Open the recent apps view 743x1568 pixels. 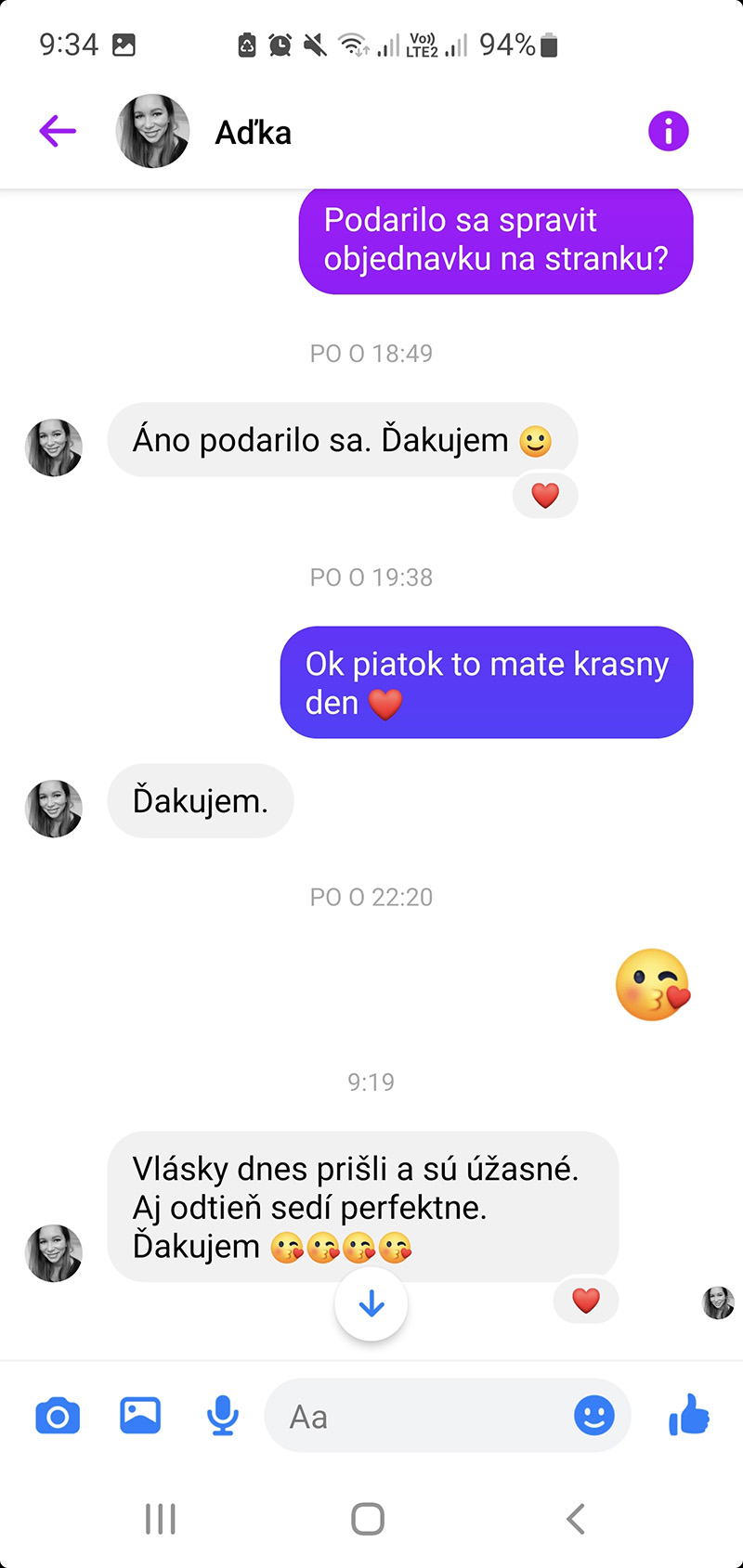[x=161, y=1519]
